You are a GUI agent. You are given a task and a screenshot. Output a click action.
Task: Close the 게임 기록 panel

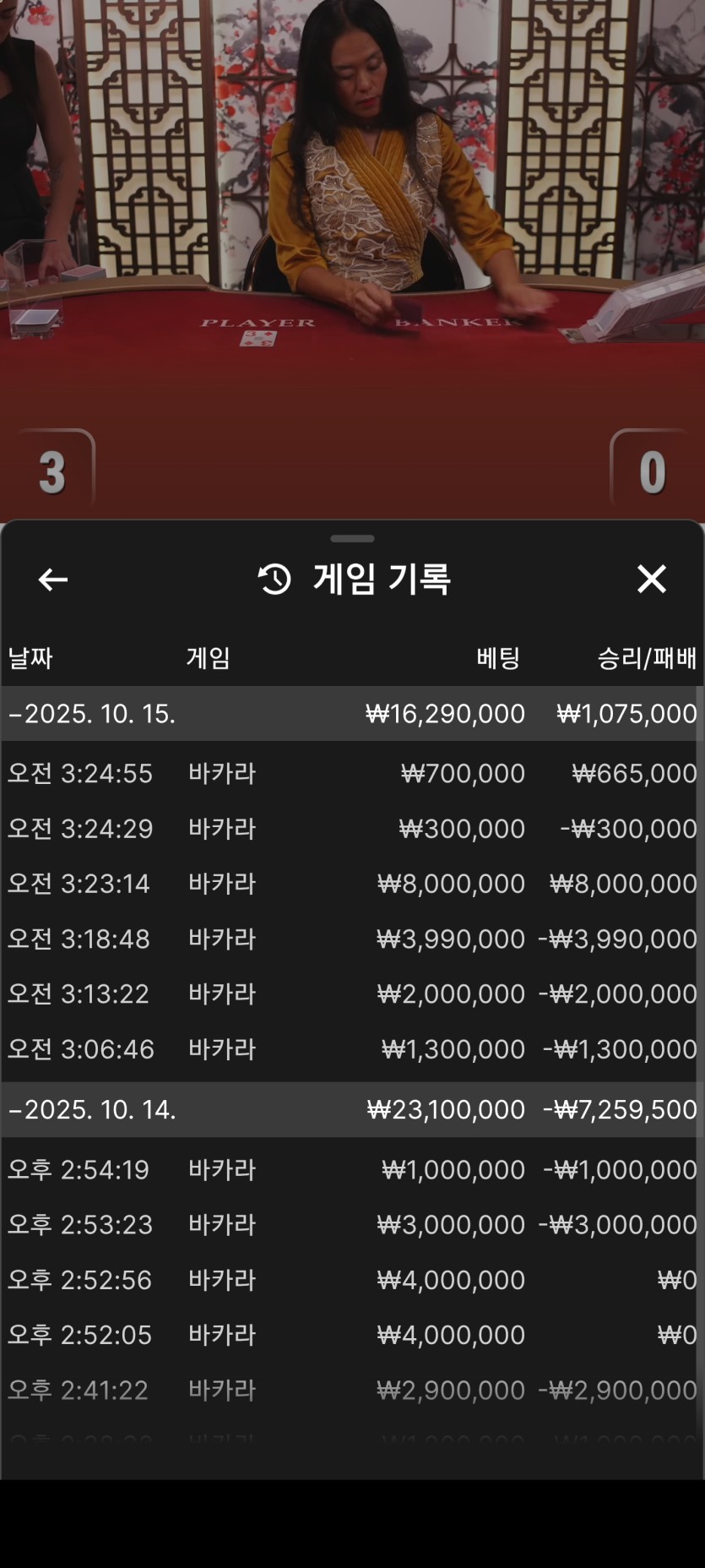point(651,580)
